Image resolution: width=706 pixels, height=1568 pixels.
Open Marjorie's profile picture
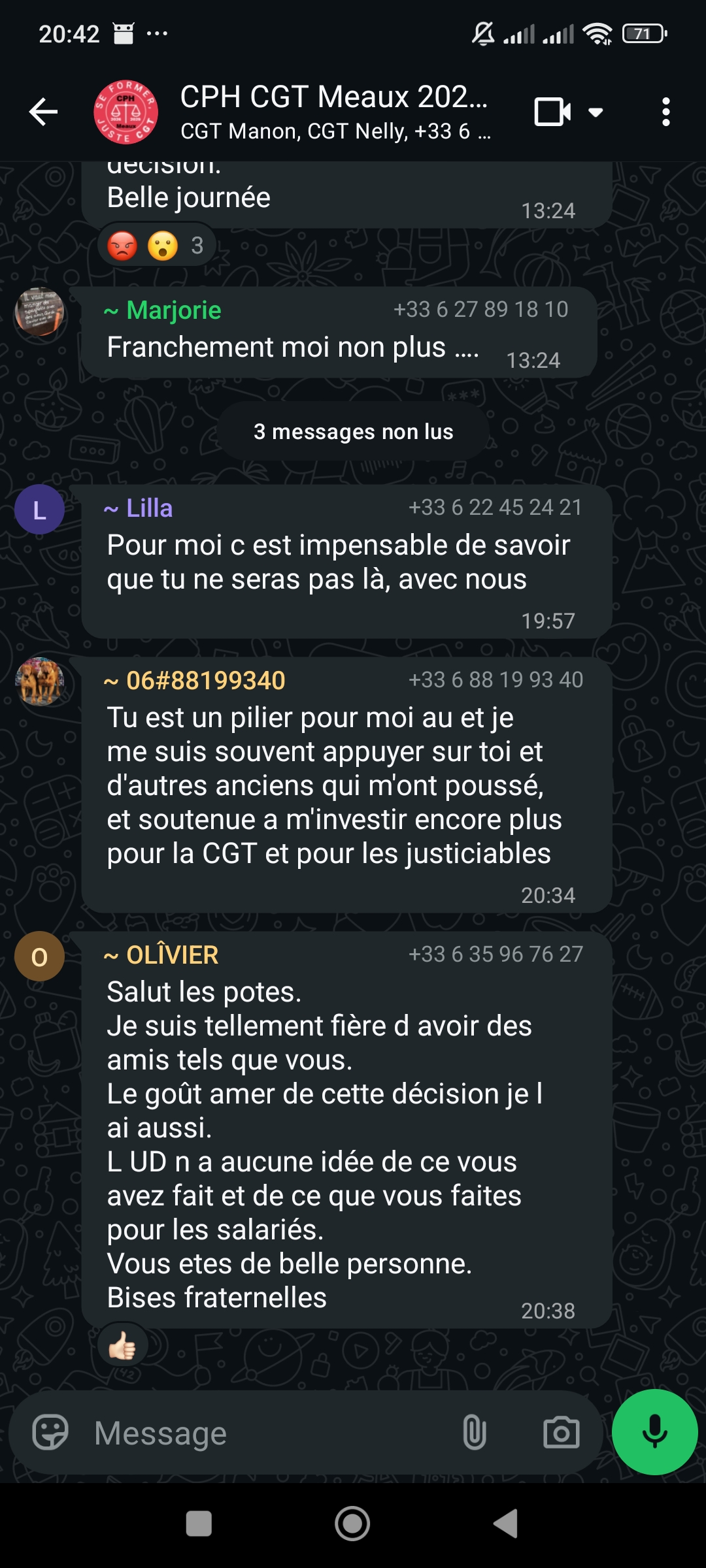click(x=39, y=312)
